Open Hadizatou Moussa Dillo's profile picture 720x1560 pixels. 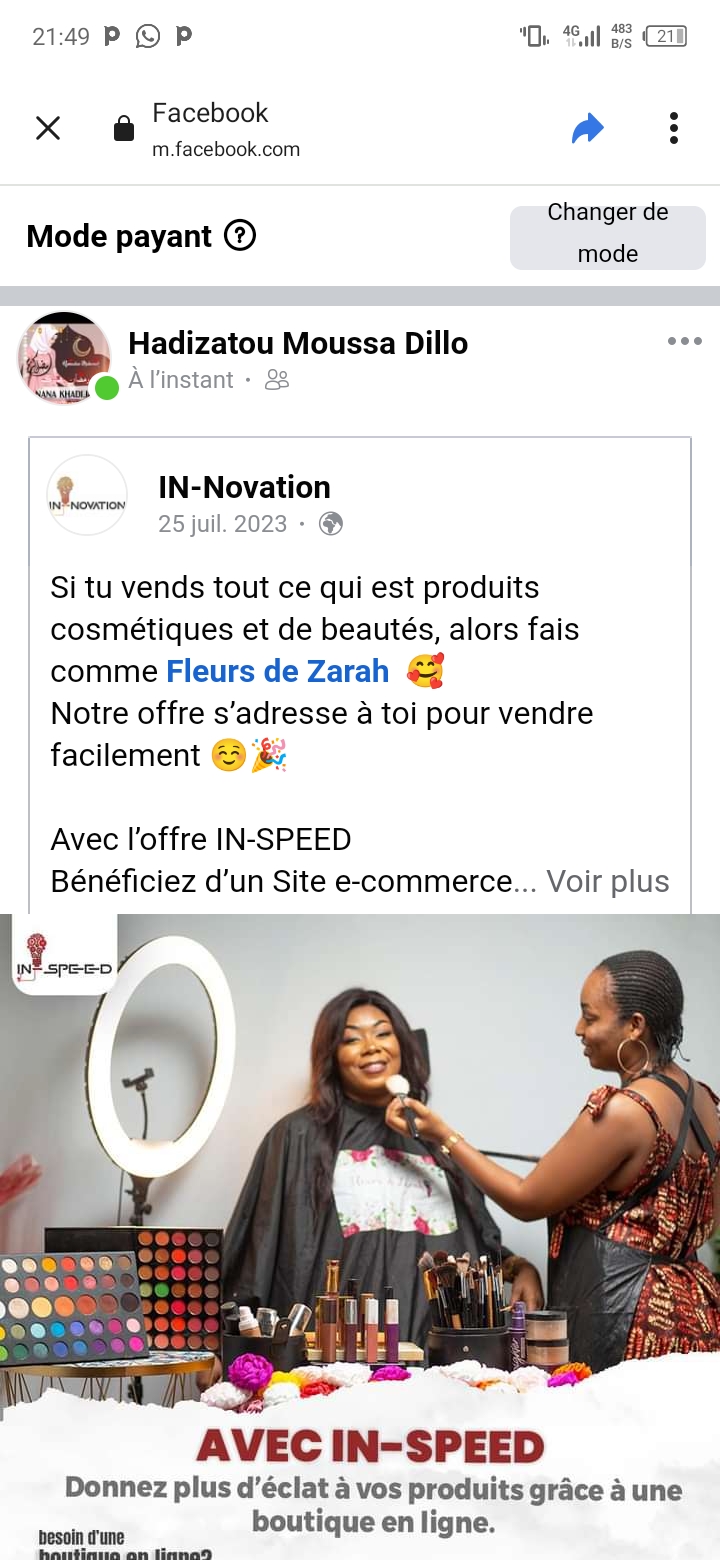point(64,357)
